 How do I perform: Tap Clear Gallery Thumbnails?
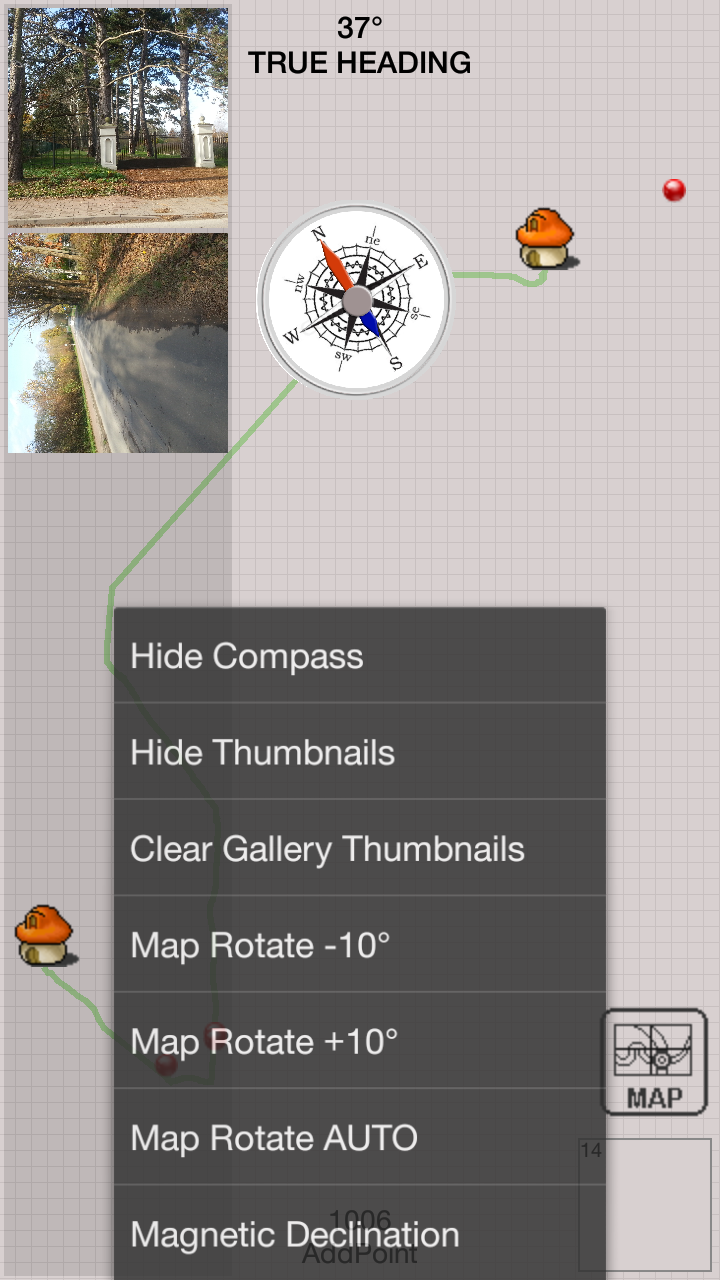point(358,849)
